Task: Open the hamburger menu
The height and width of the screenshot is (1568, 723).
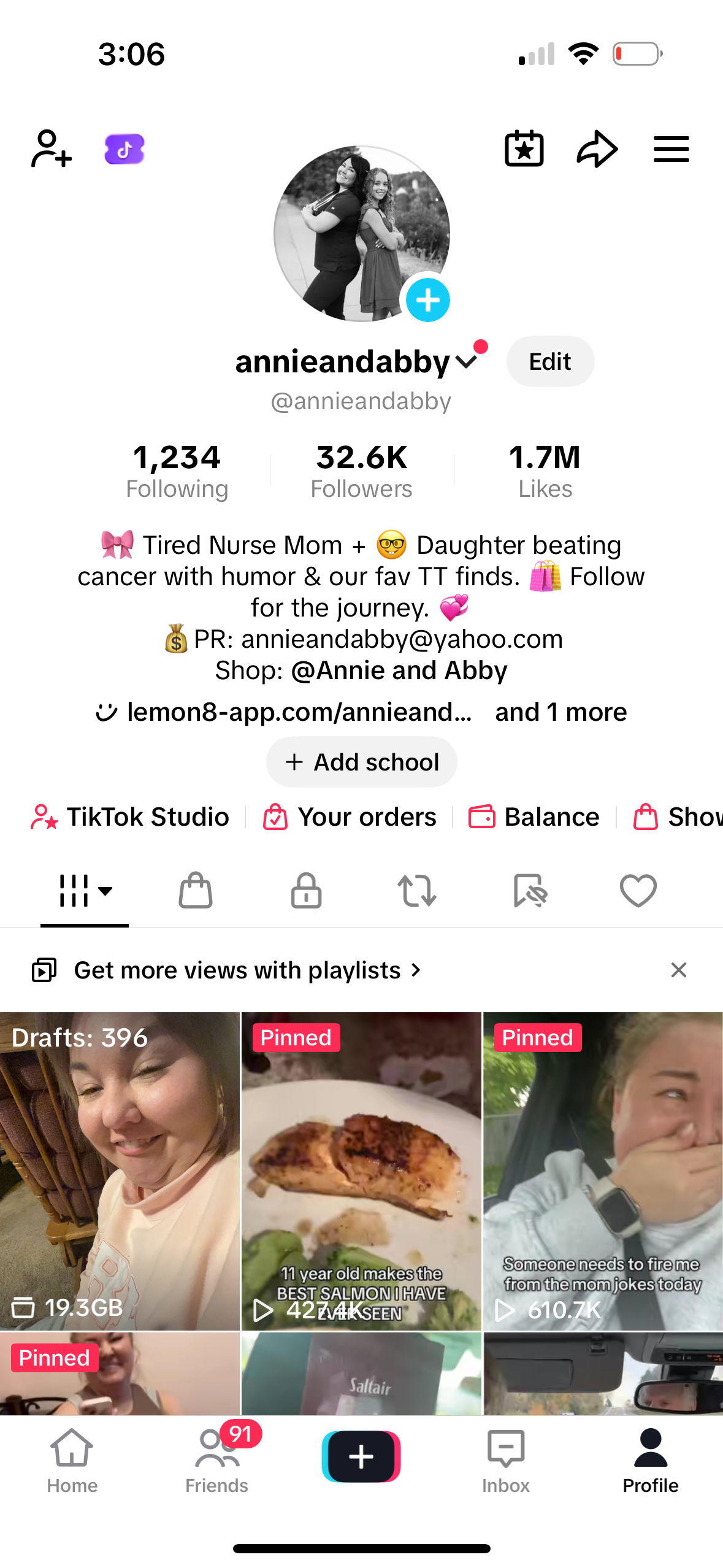Action: [x=671, y=148]
